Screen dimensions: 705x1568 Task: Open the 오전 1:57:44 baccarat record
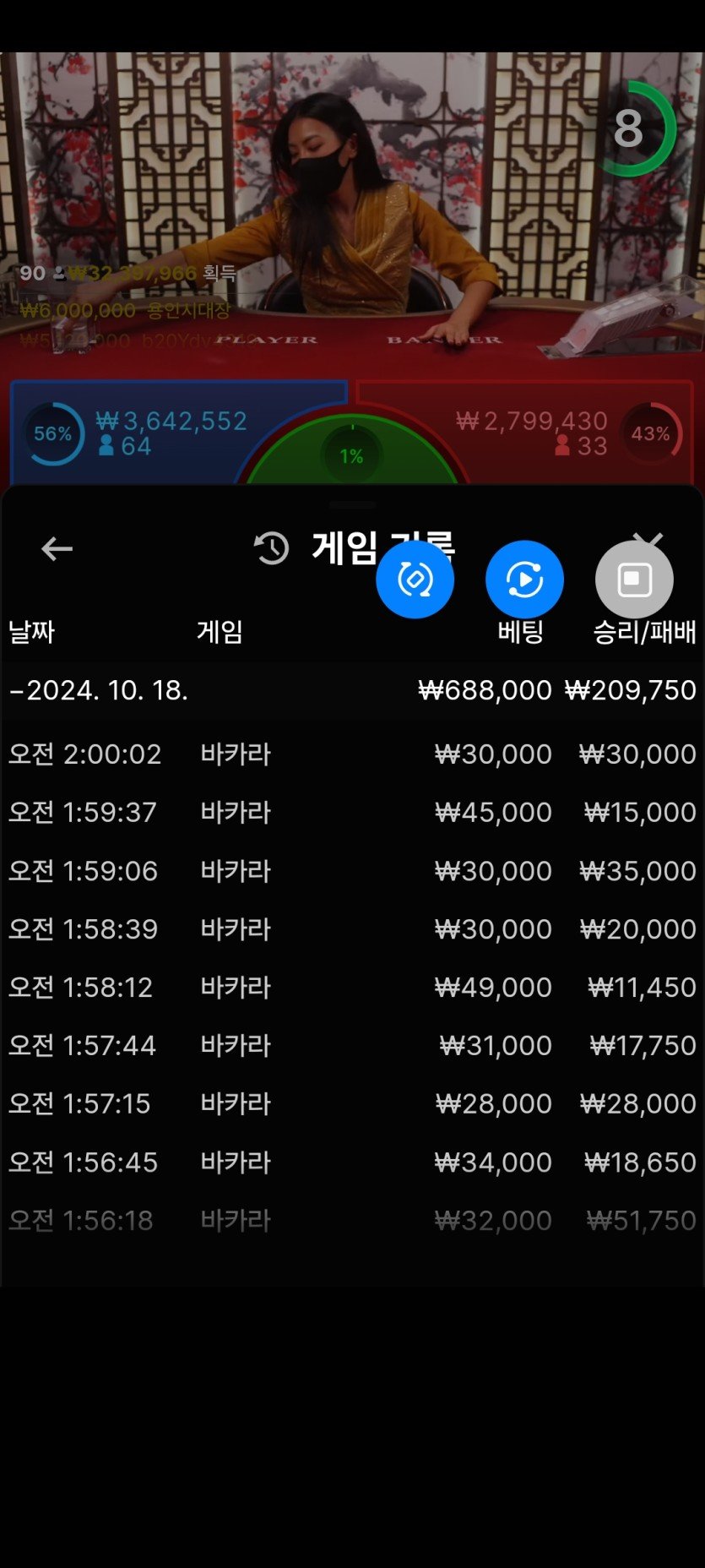[352, 1045]
